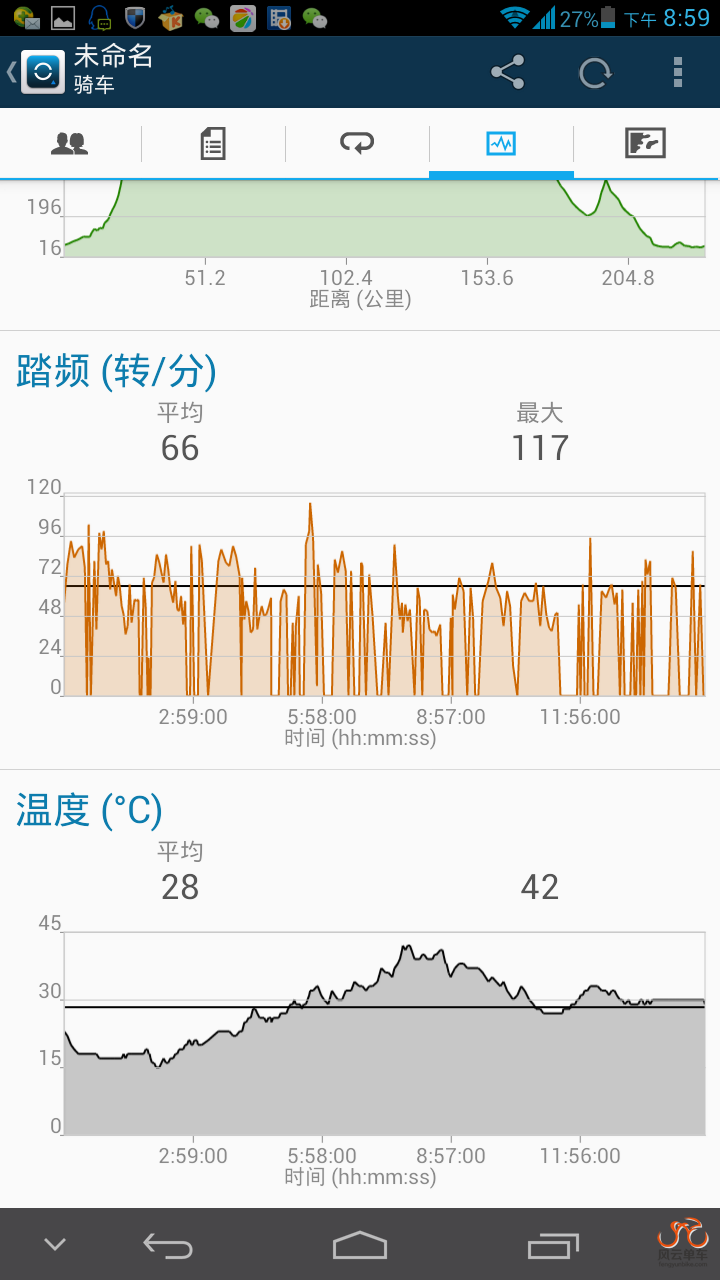Tap the activity title 未命名

(113, 58)
